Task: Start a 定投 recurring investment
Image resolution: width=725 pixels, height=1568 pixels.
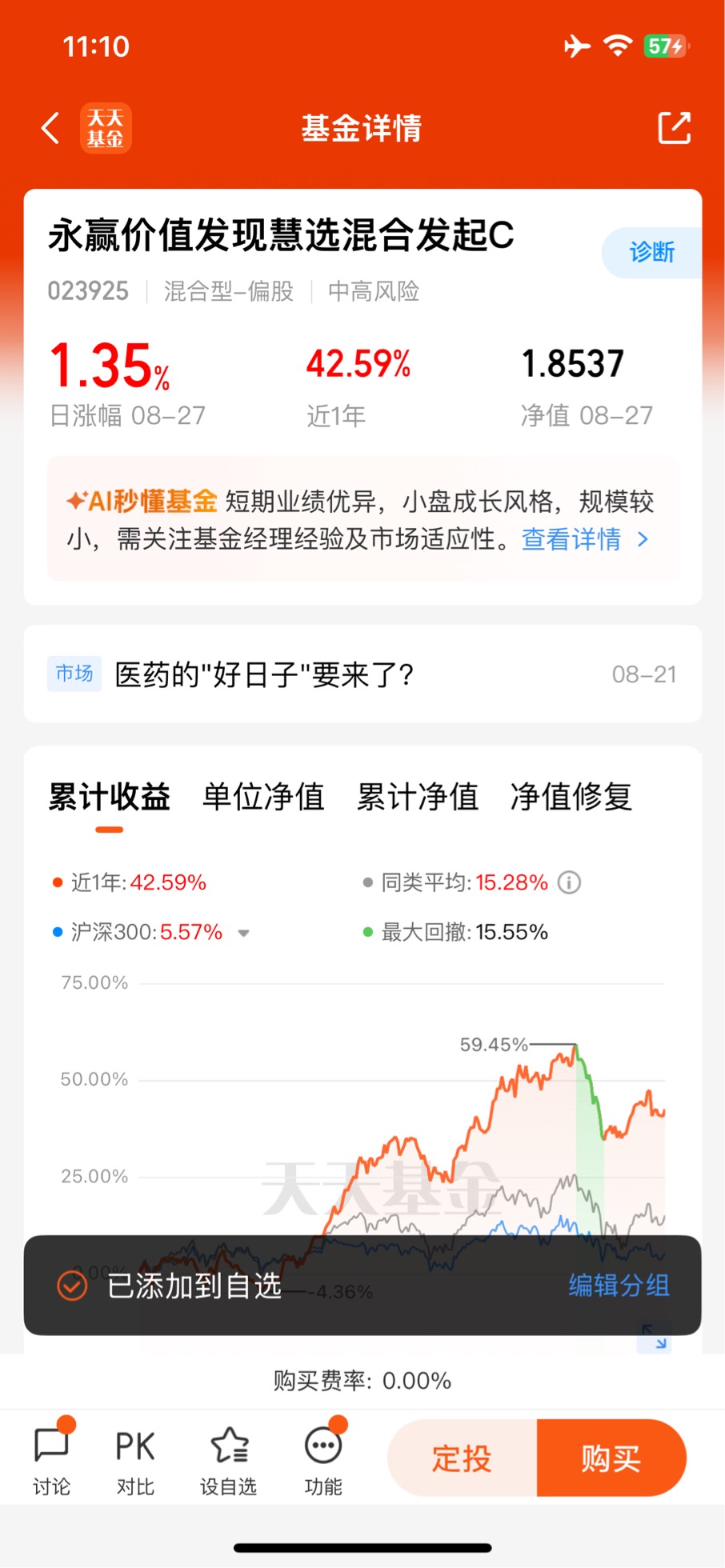Action: point(462,1458)
